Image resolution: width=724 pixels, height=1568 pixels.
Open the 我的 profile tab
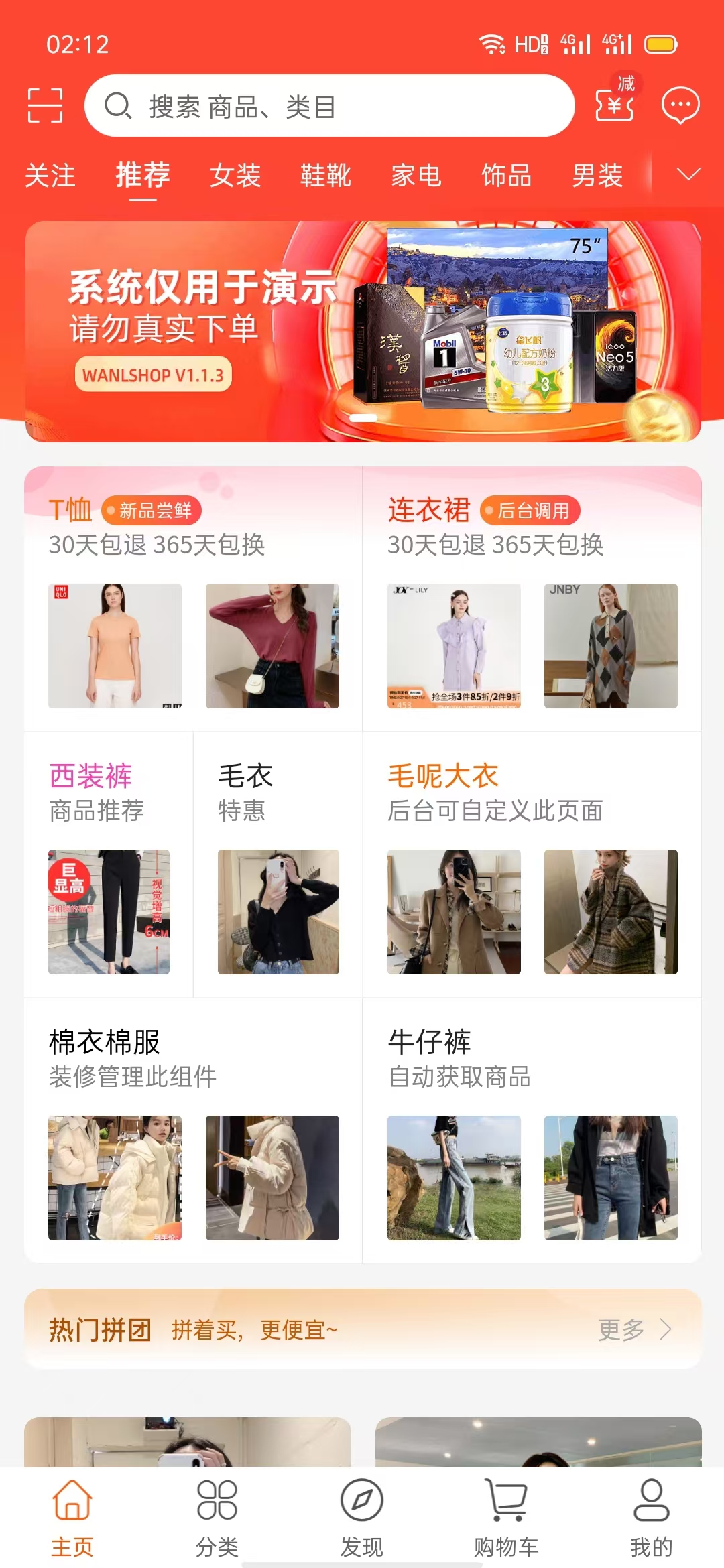[651, 1518]
